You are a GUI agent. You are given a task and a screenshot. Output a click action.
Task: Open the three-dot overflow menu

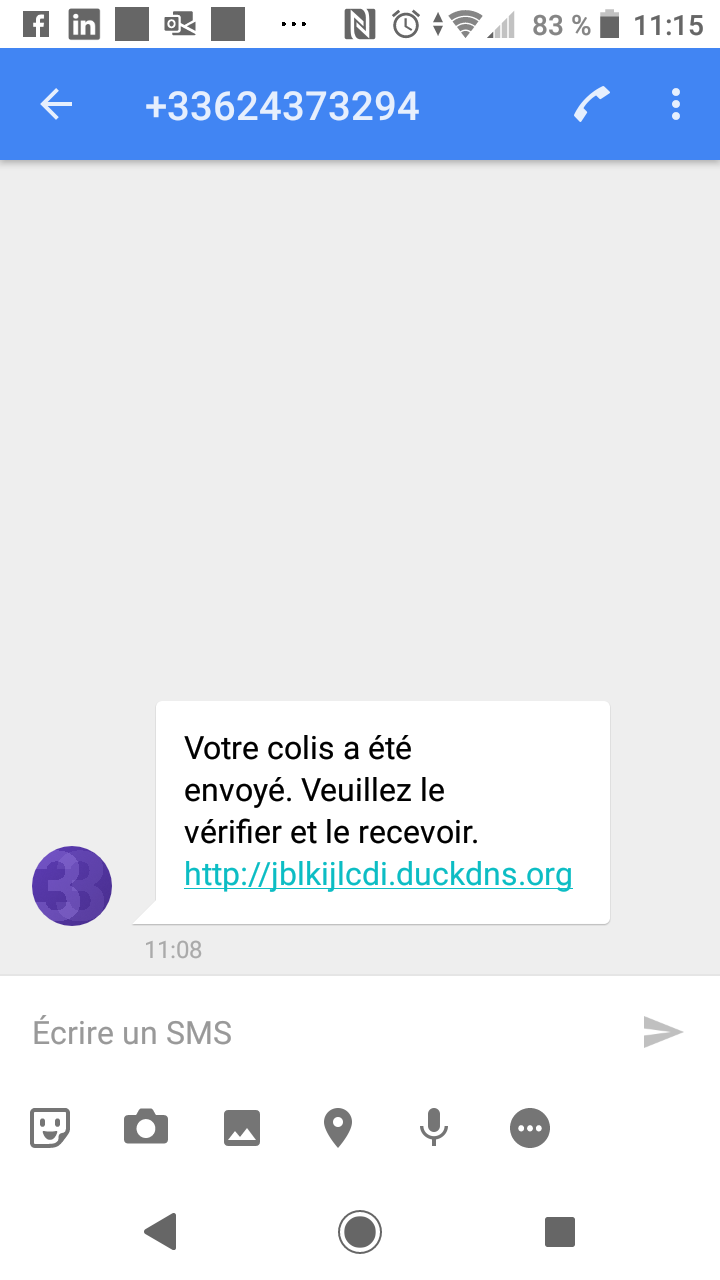coord(675,103)
